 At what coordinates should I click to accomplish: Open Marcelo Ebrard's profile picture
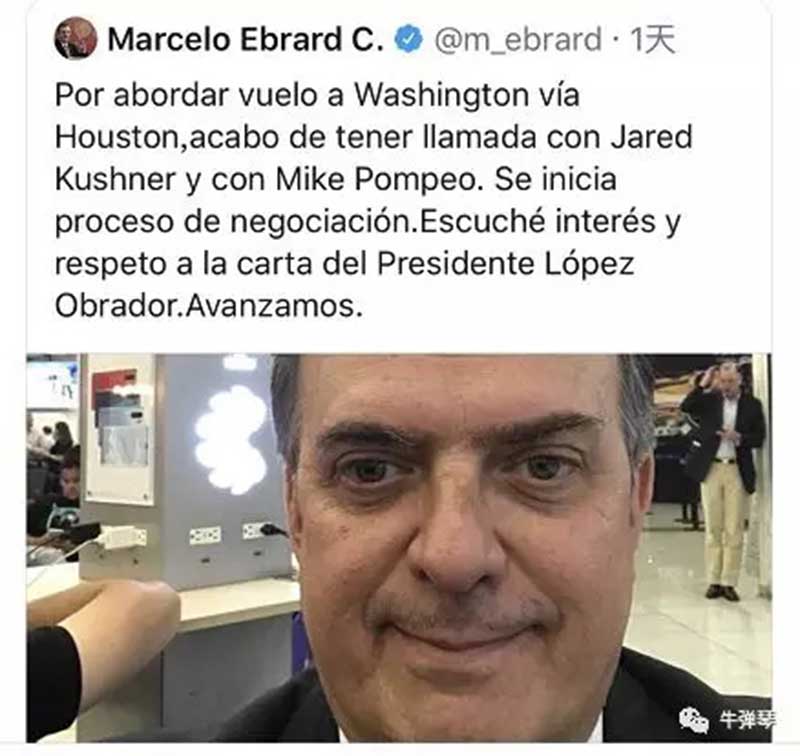pyautogui.click(x=75, y=38)
